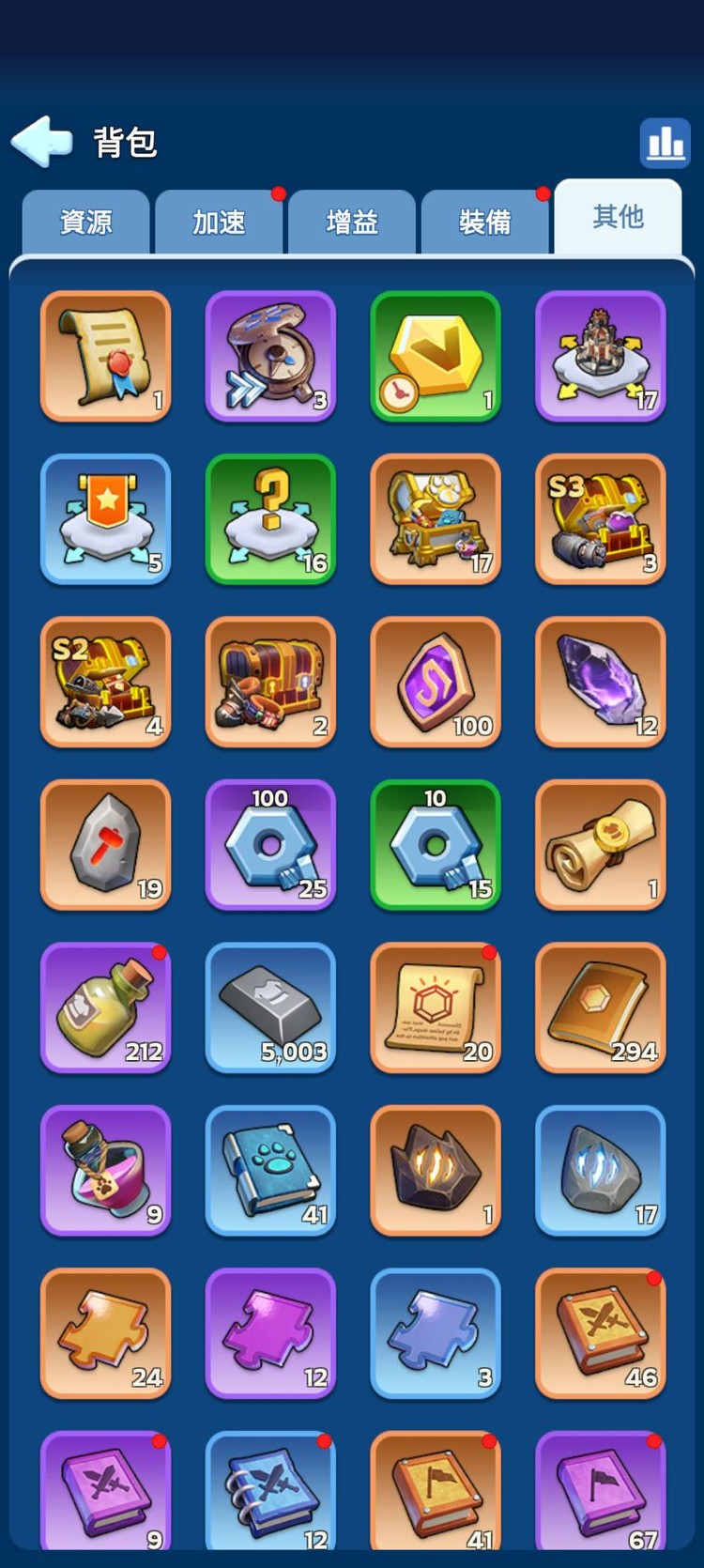Go back from the 背包 screen

click(x=42, y=143)
